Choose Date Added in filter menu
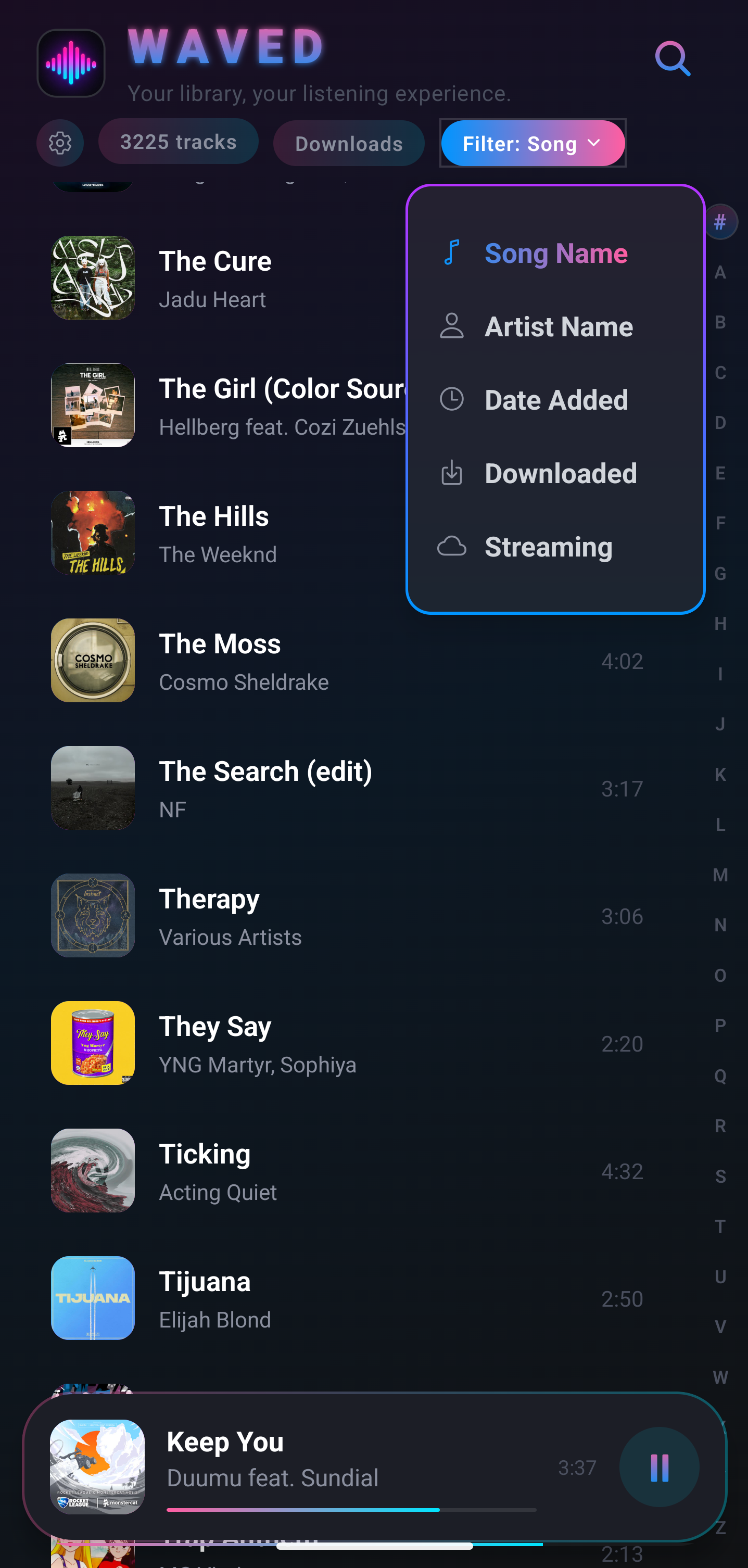Viewport: 748px width, 1568px height. pos(555,400)
